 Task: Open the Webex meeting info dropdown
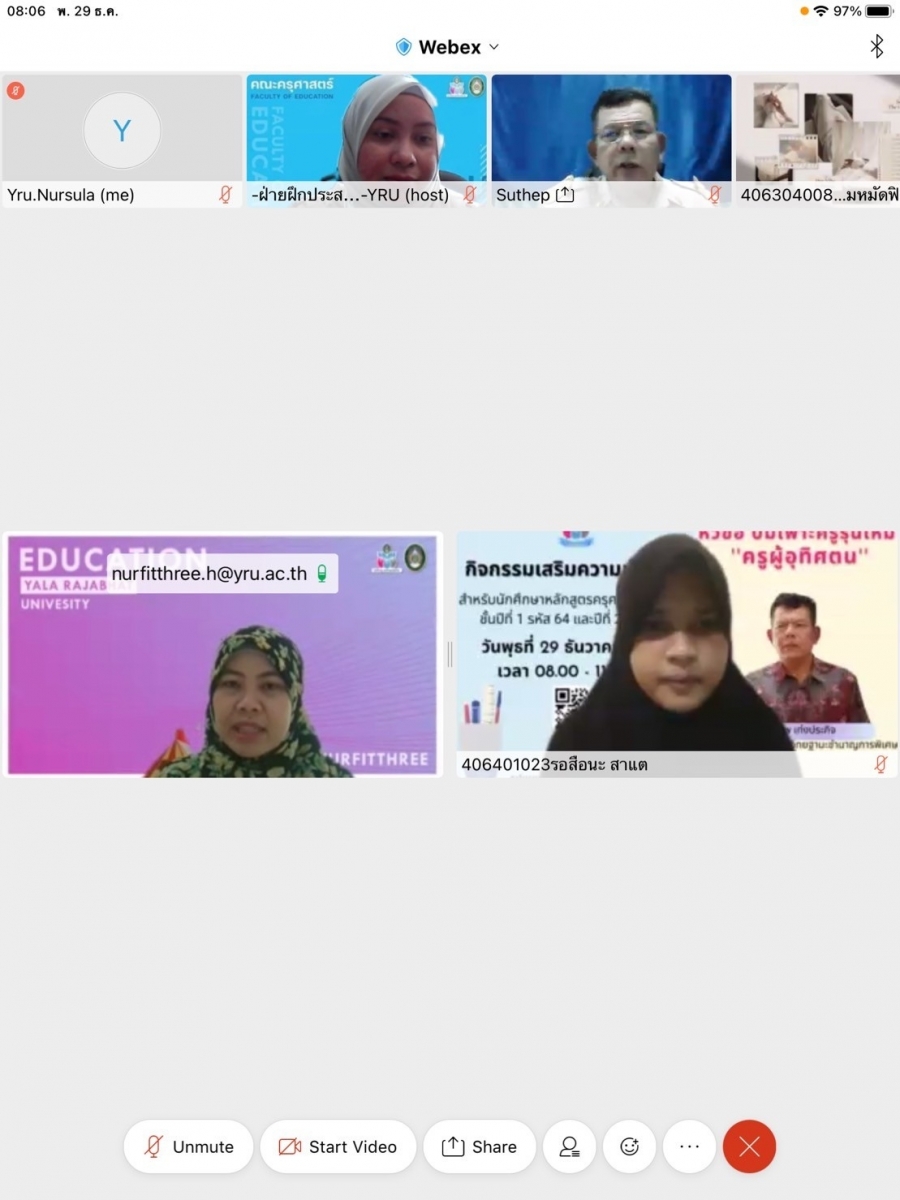(449, 47)
